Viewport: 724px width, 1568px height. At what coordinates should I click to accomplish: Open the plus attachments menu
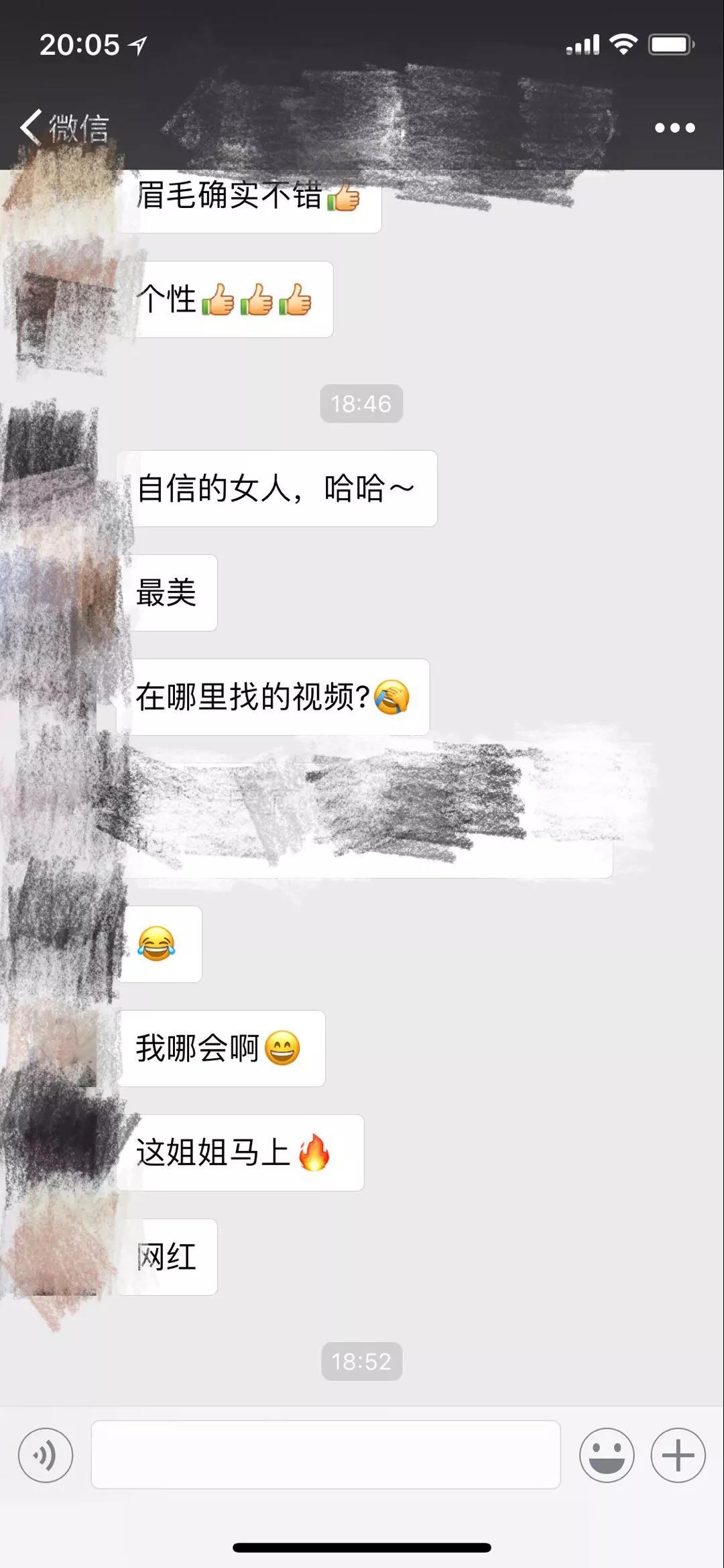(x=678, y=1455)
